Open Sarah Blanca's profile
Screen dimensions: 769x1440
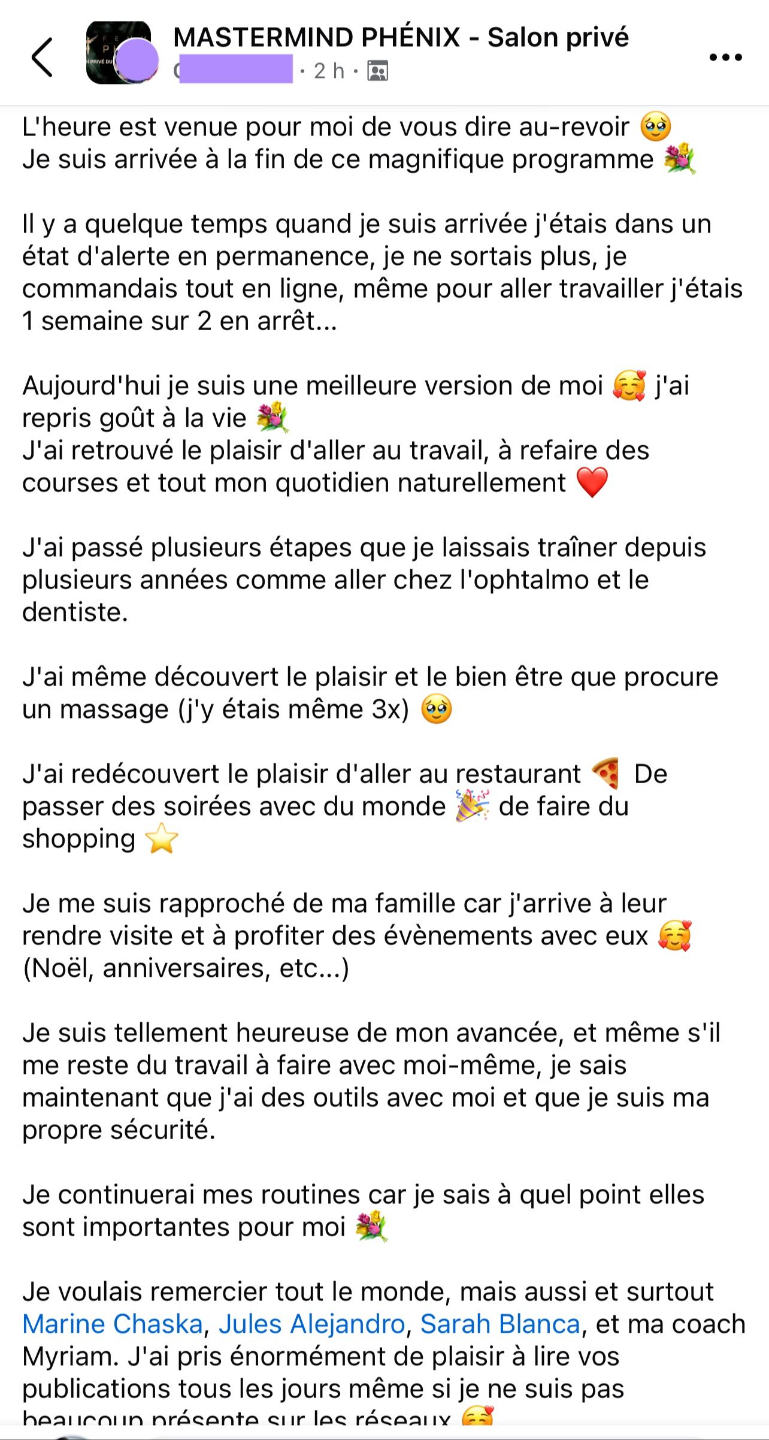coord(500,1324)
